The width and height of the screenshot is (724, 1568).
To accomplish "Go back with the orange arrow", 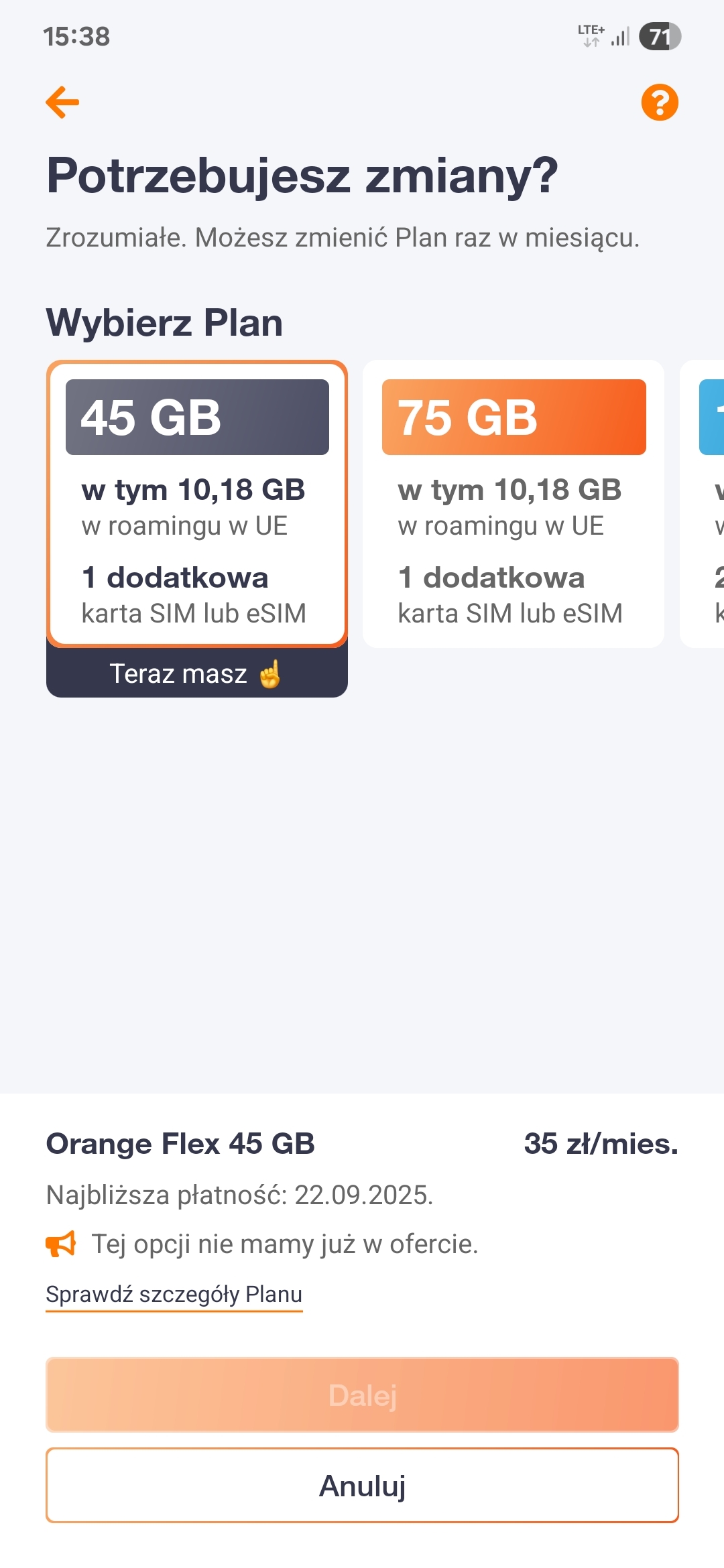I will 63,103.
